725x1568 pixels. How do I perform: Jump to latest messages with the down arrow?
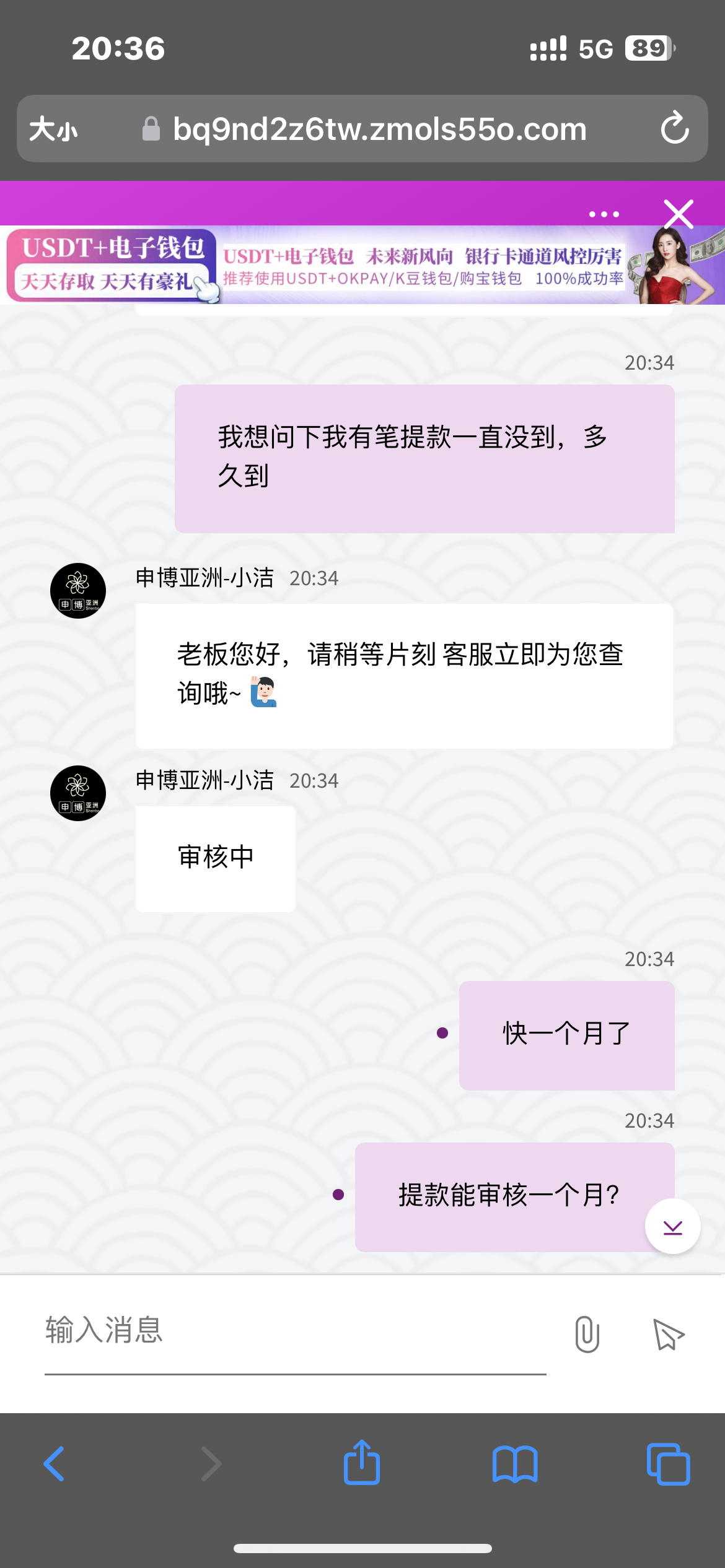672,1227
